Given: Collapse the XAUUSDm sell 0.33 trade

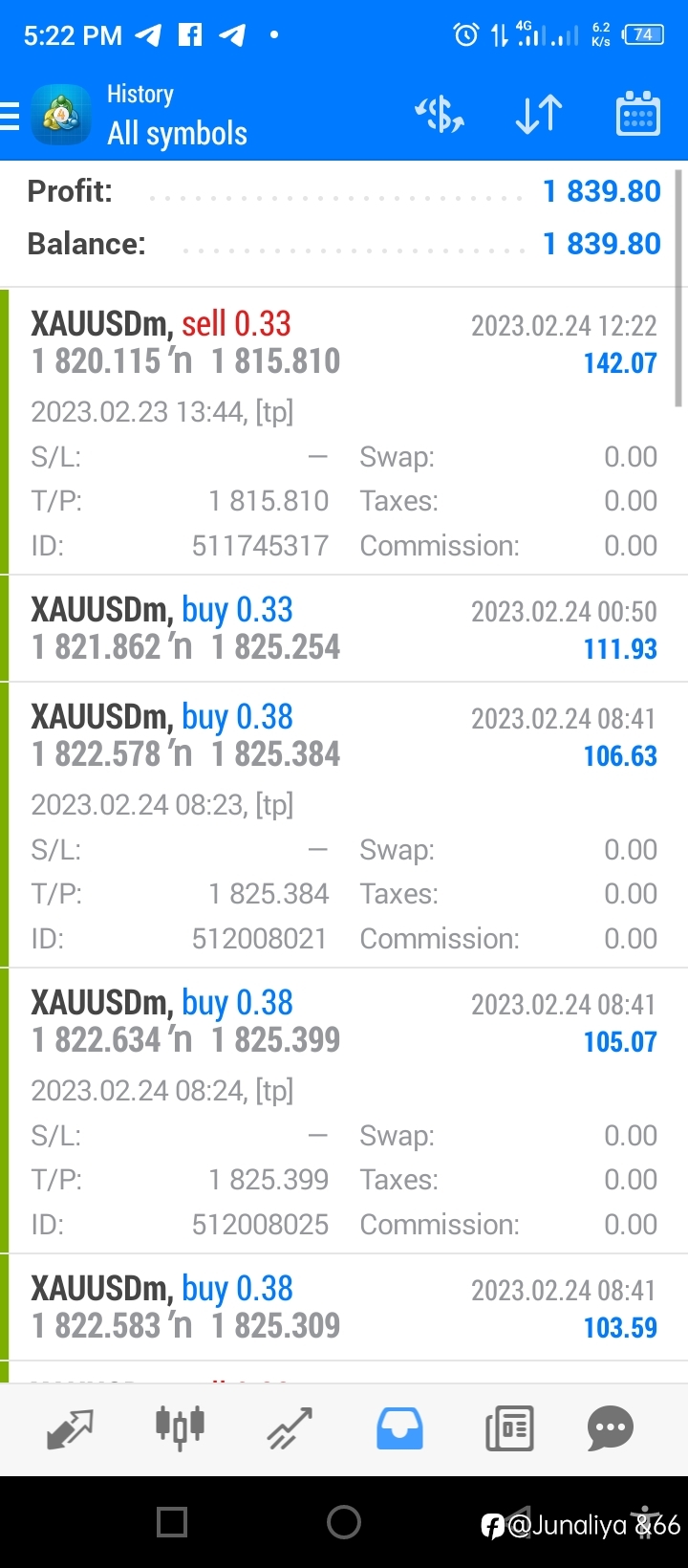Looking at the screenshot, I should click(344, 431).
